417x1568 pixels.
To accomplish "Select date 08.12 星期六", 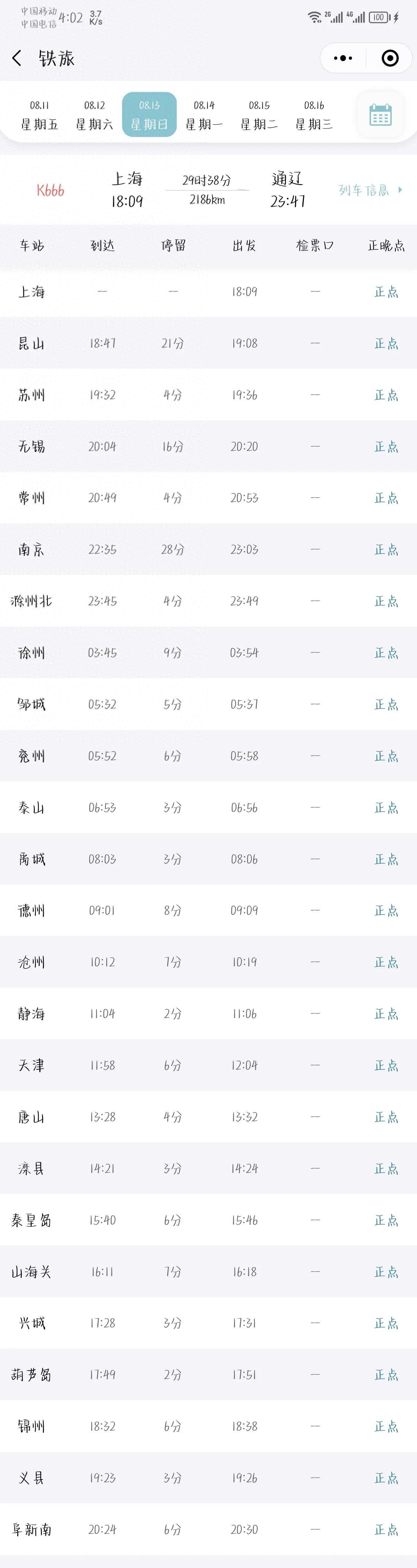I will (x=95, y=115).
